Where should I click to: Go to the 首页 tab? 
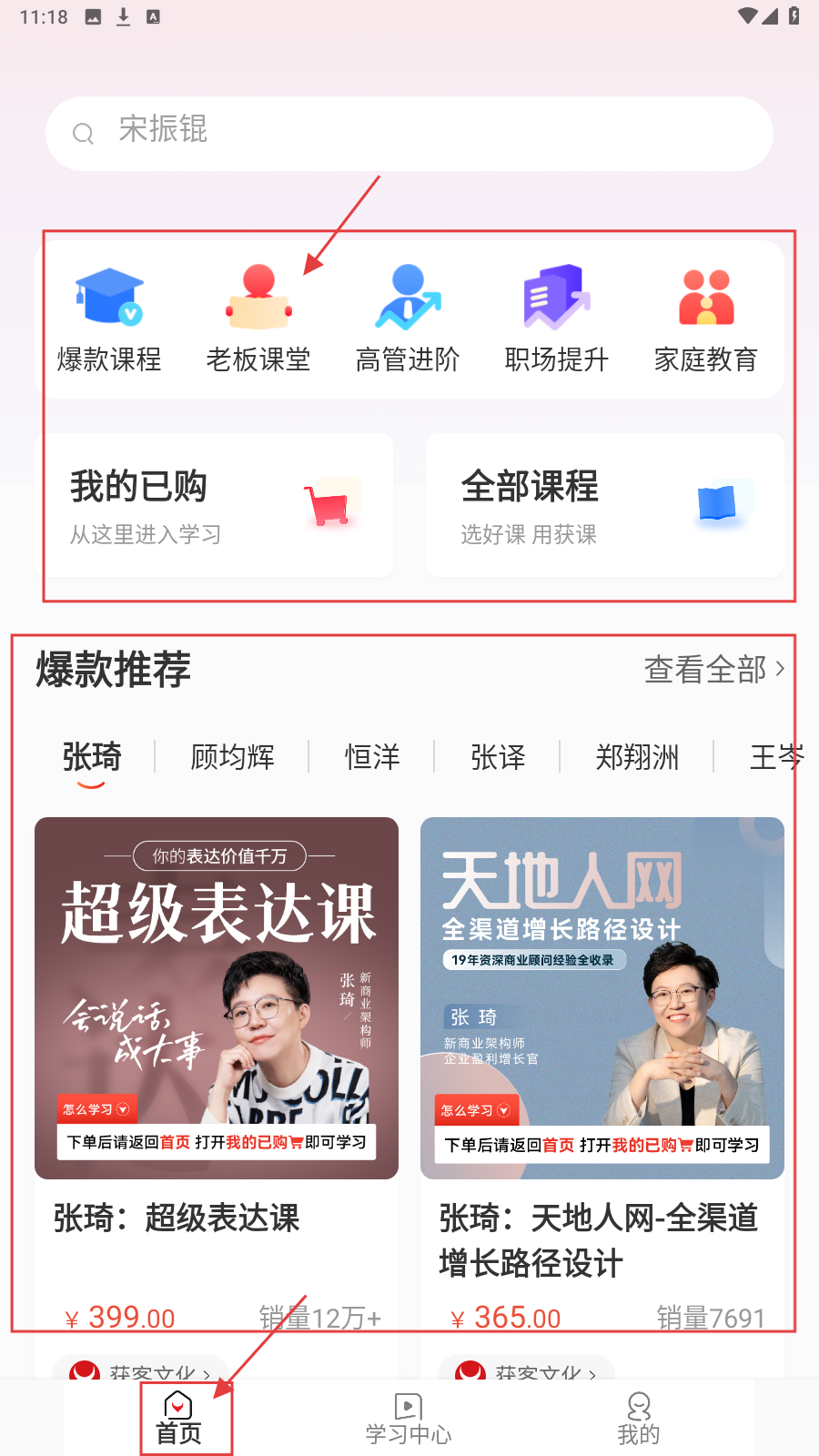pyautogui.click(x=179, y=1418)
